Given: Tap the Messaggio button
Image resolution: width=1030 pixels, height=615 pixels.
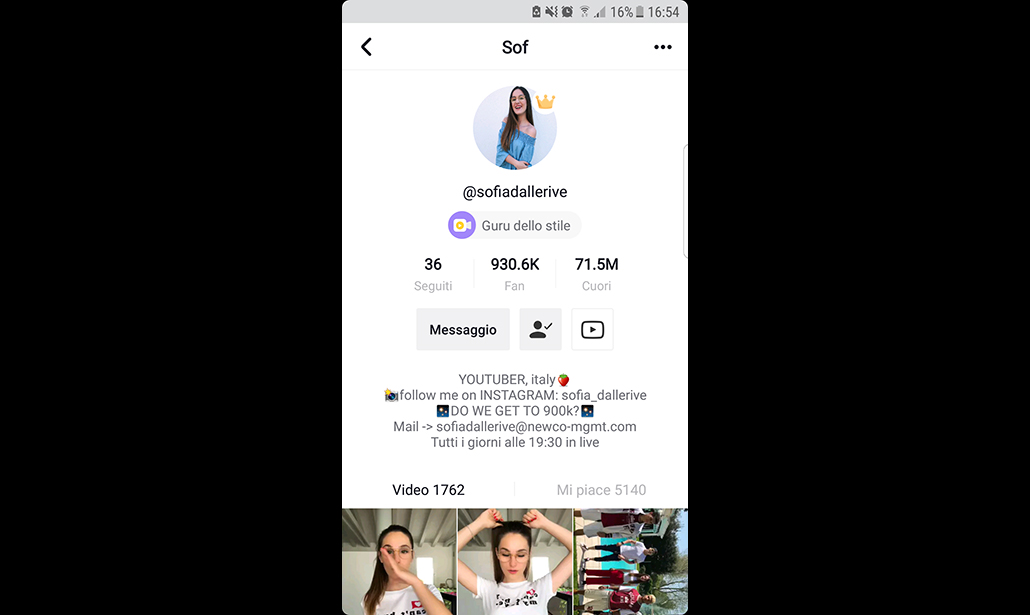Looking at the screenshot, I should coord(463,330).
